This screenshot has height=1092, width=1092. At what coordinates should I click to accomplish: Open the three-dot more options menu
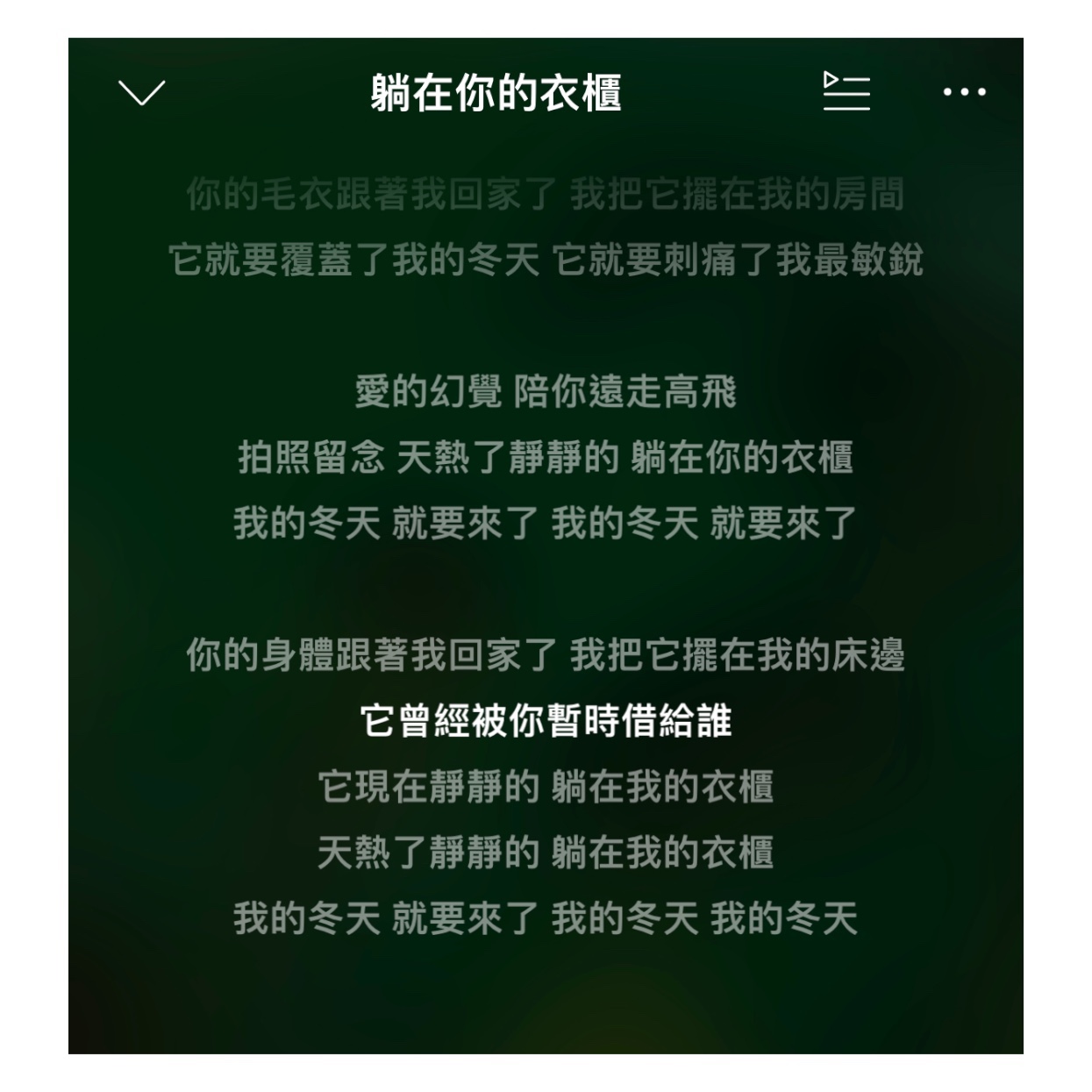pos(964,91)
